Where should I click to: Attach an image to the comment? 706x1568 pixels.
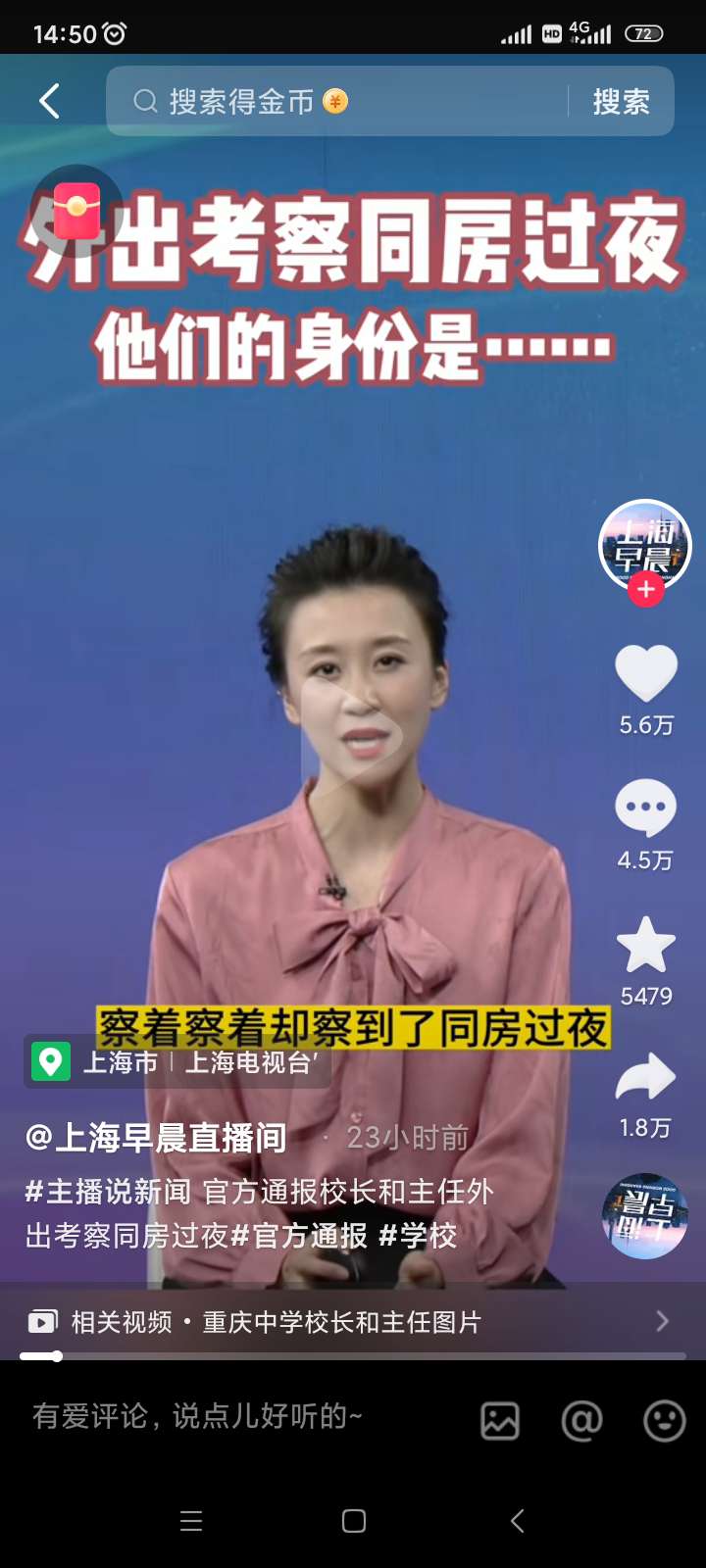500,1420
